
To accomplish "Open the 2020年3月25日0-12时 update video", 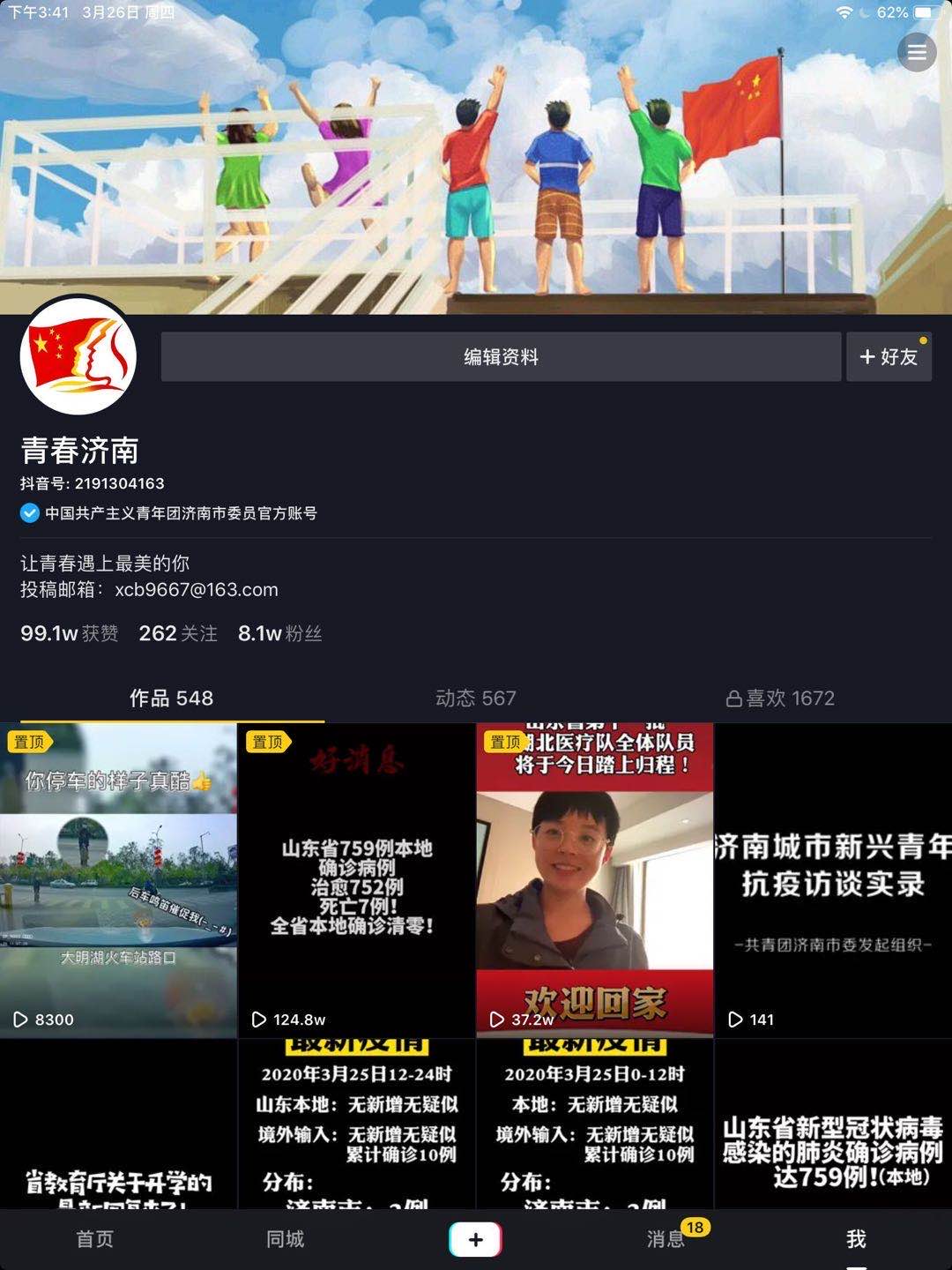I will coord(594,1124).
